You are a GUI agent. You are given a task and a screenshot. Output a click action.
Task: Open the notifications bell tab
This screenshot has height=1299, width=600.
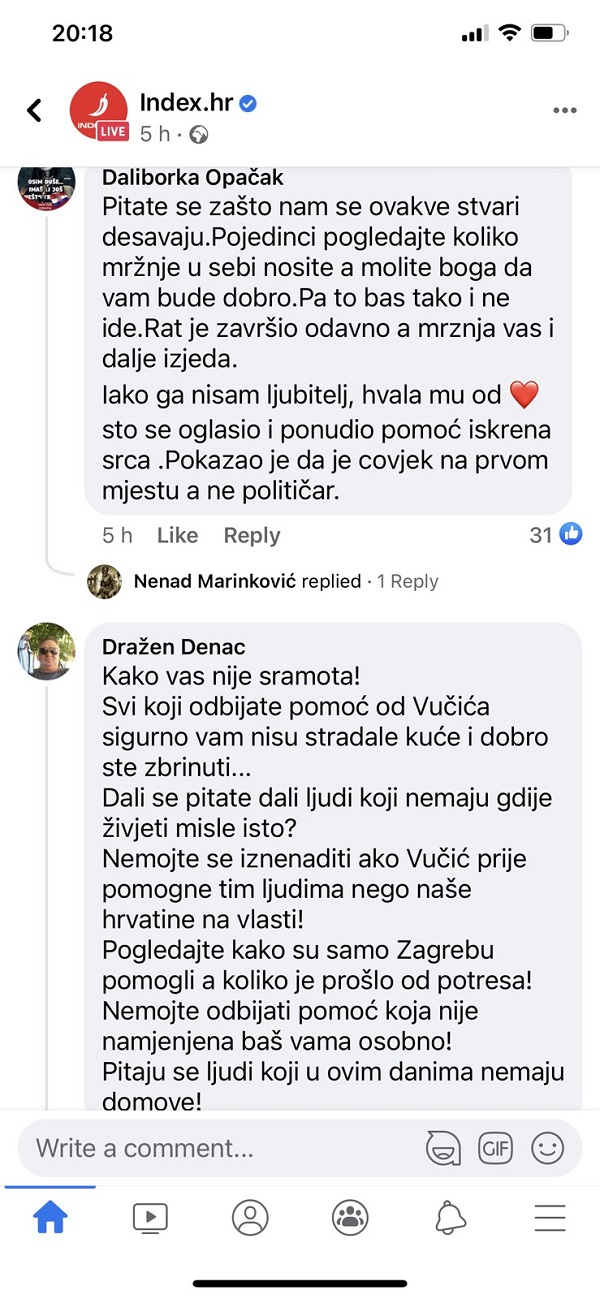pos(451,1217)
